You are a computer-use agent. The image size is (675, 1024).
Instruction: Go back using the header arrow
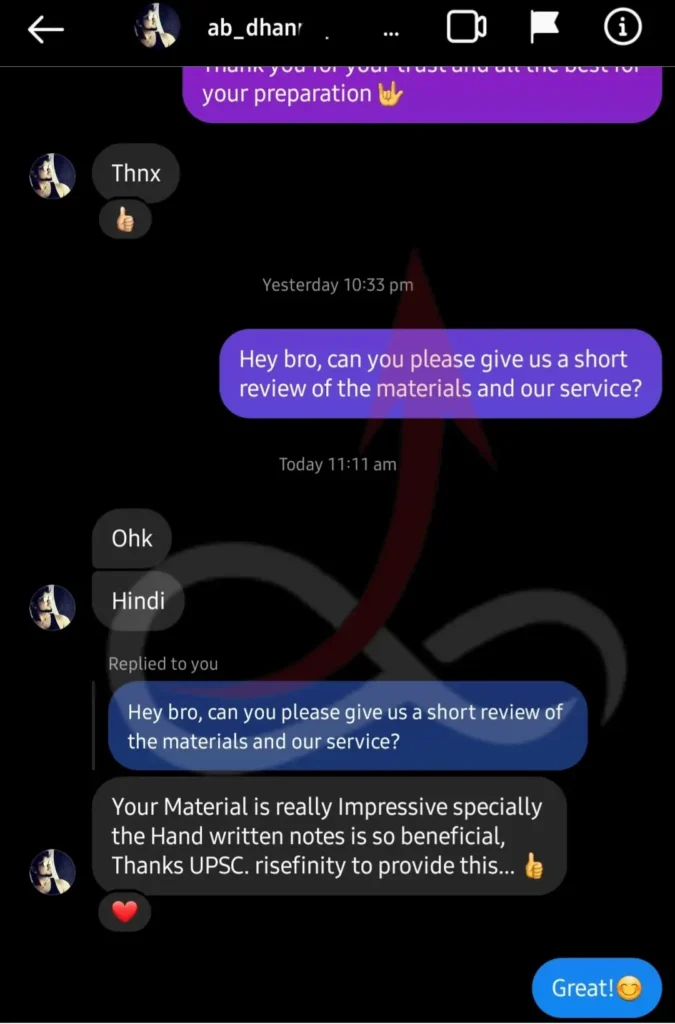pos(46,30)
